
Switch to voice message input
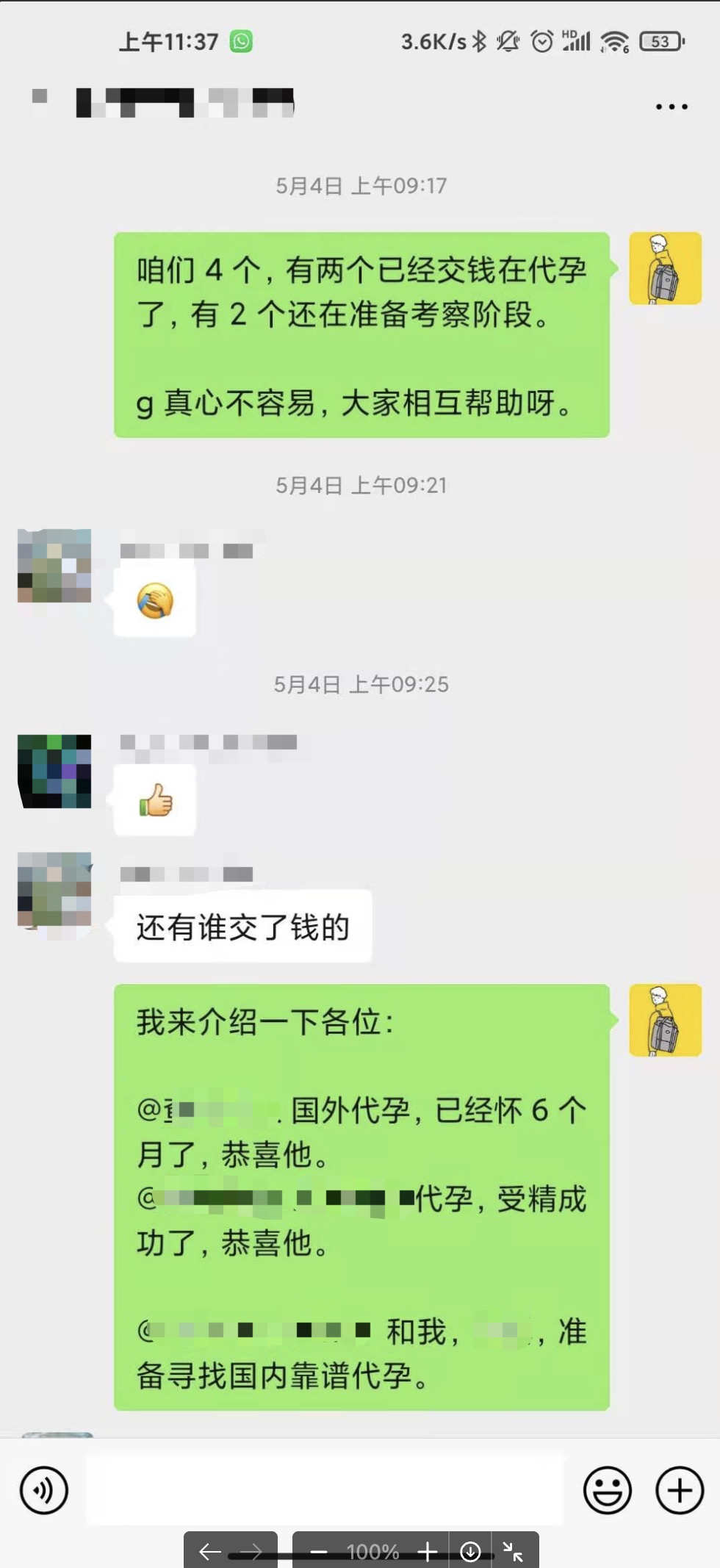point(44,1490)
